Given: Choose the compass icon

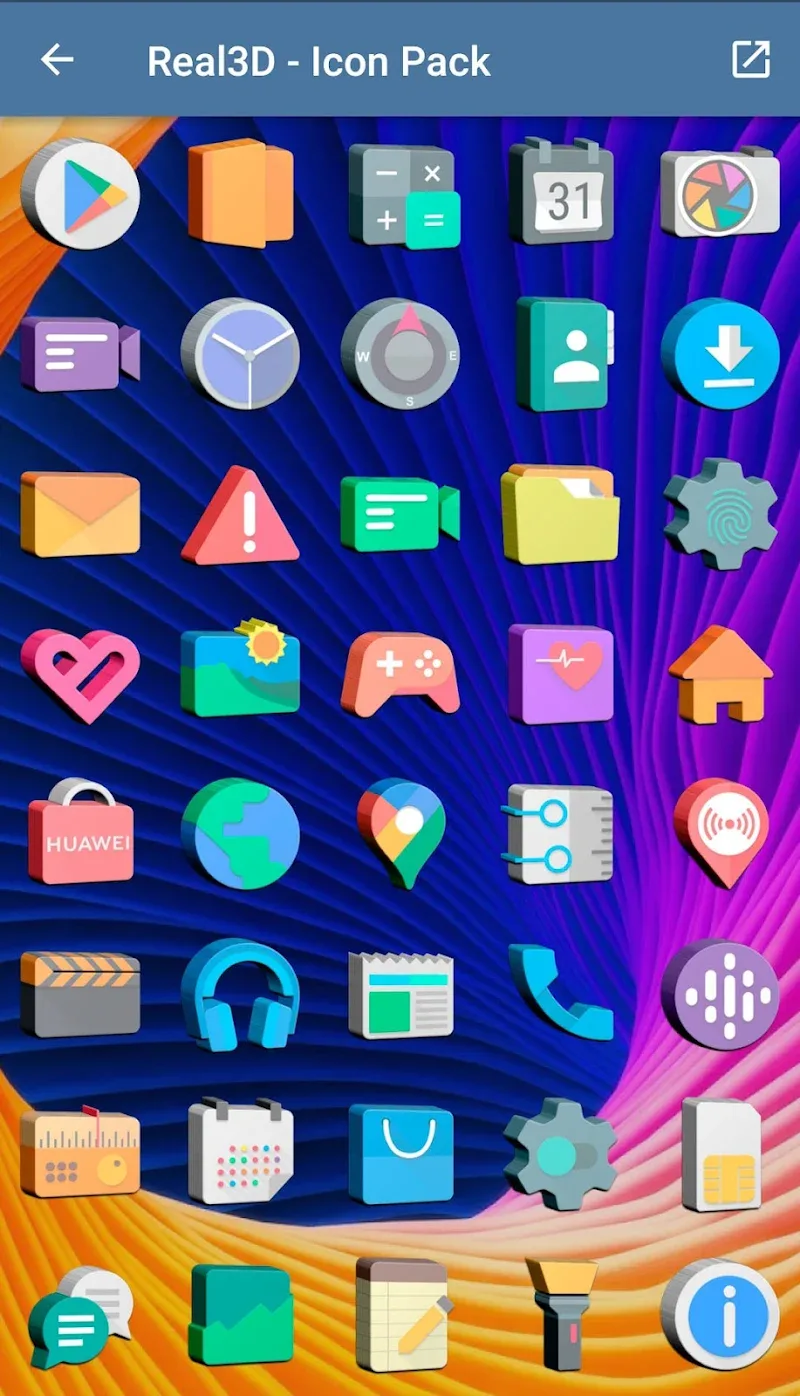Looking at the screenshot, I should point(400,354).
